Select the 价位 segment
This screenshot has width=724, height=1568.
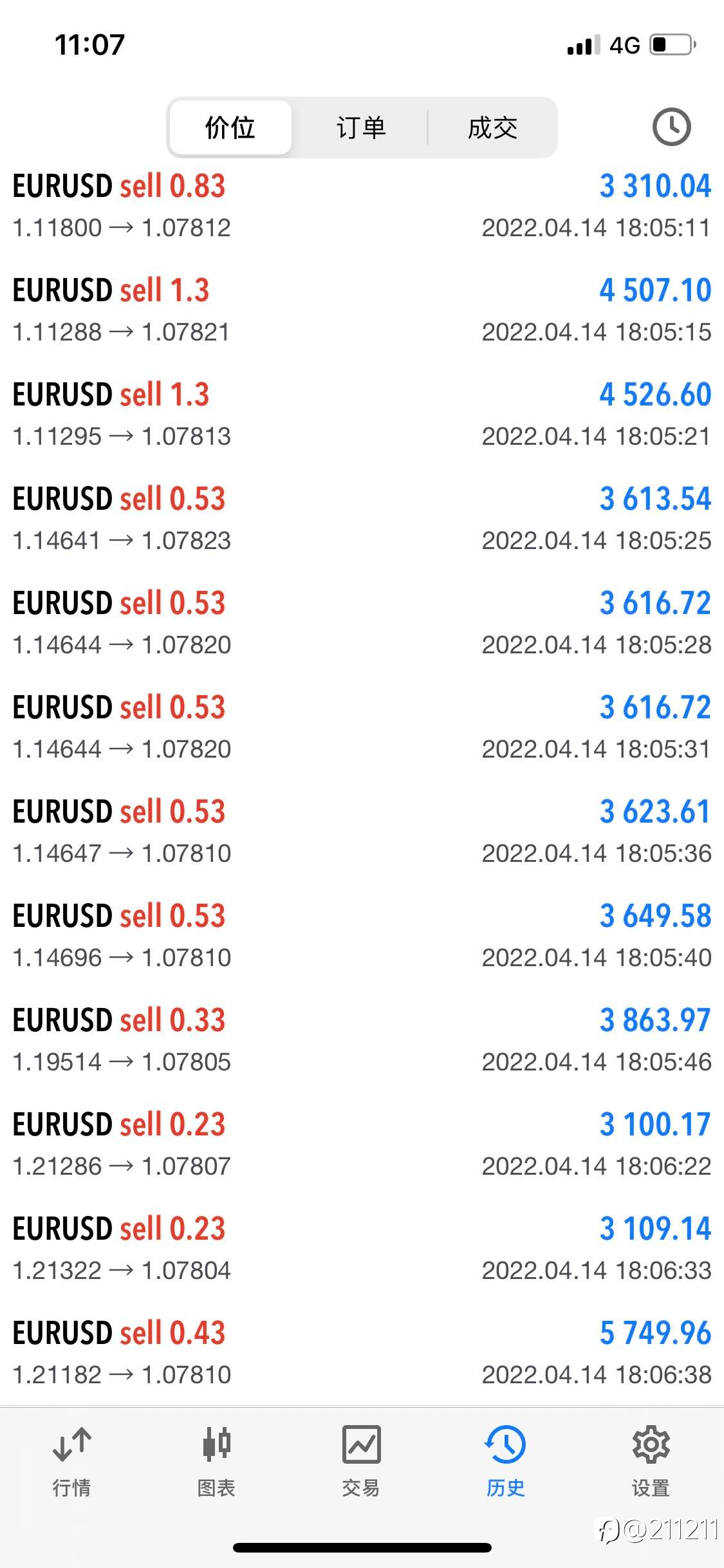(x=230, y=127)
